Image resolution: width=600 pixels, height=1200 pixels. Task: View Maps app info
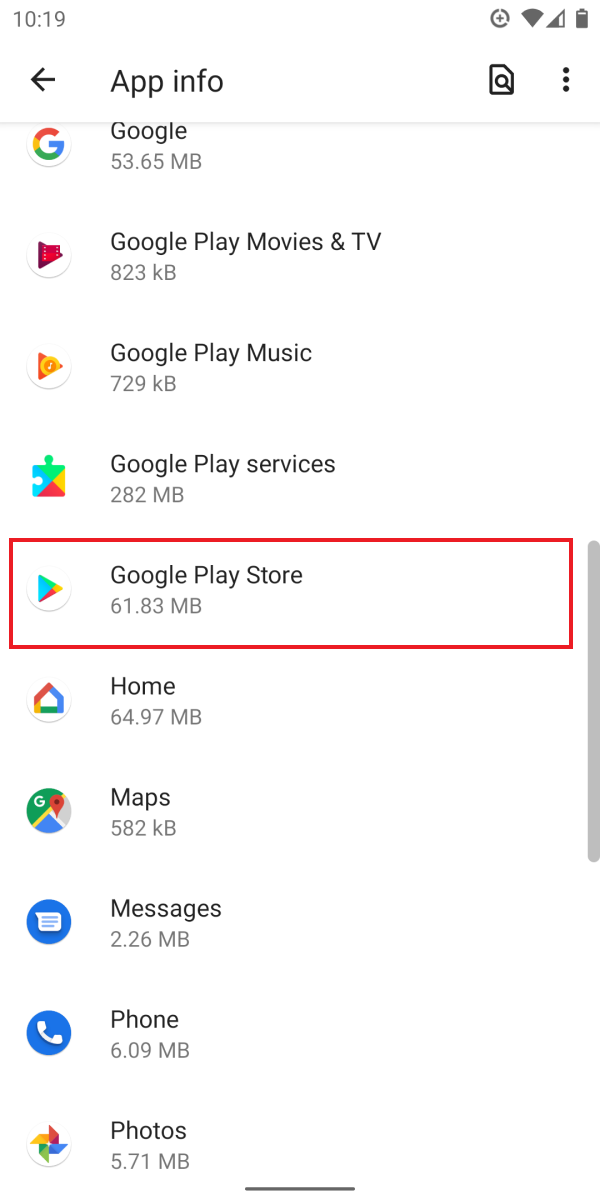click(x=290, y=811)
